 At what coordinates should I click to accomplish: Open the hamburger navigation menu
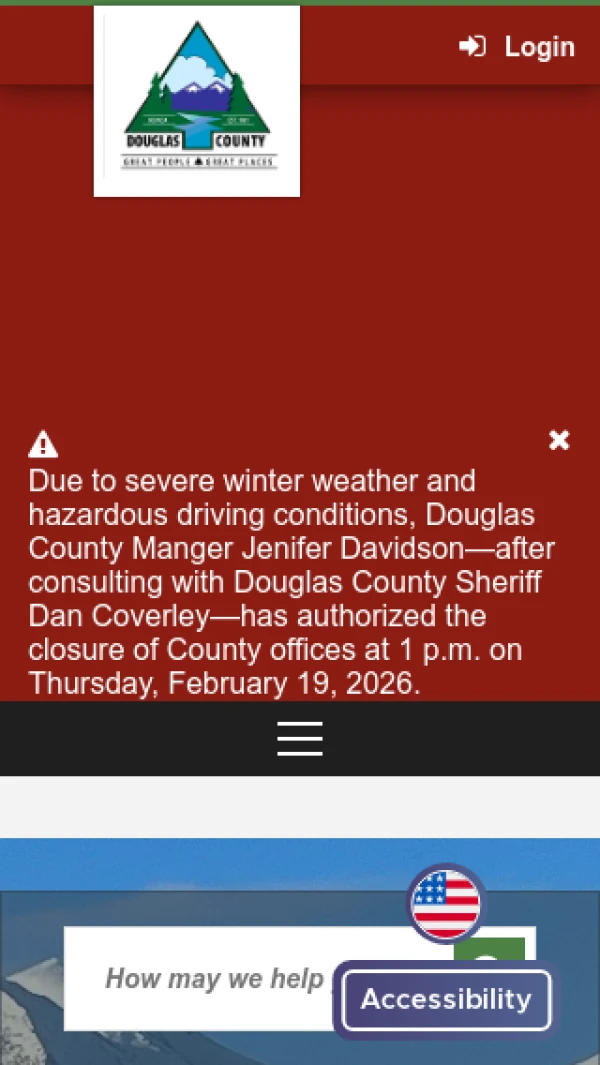coord(300,739)
